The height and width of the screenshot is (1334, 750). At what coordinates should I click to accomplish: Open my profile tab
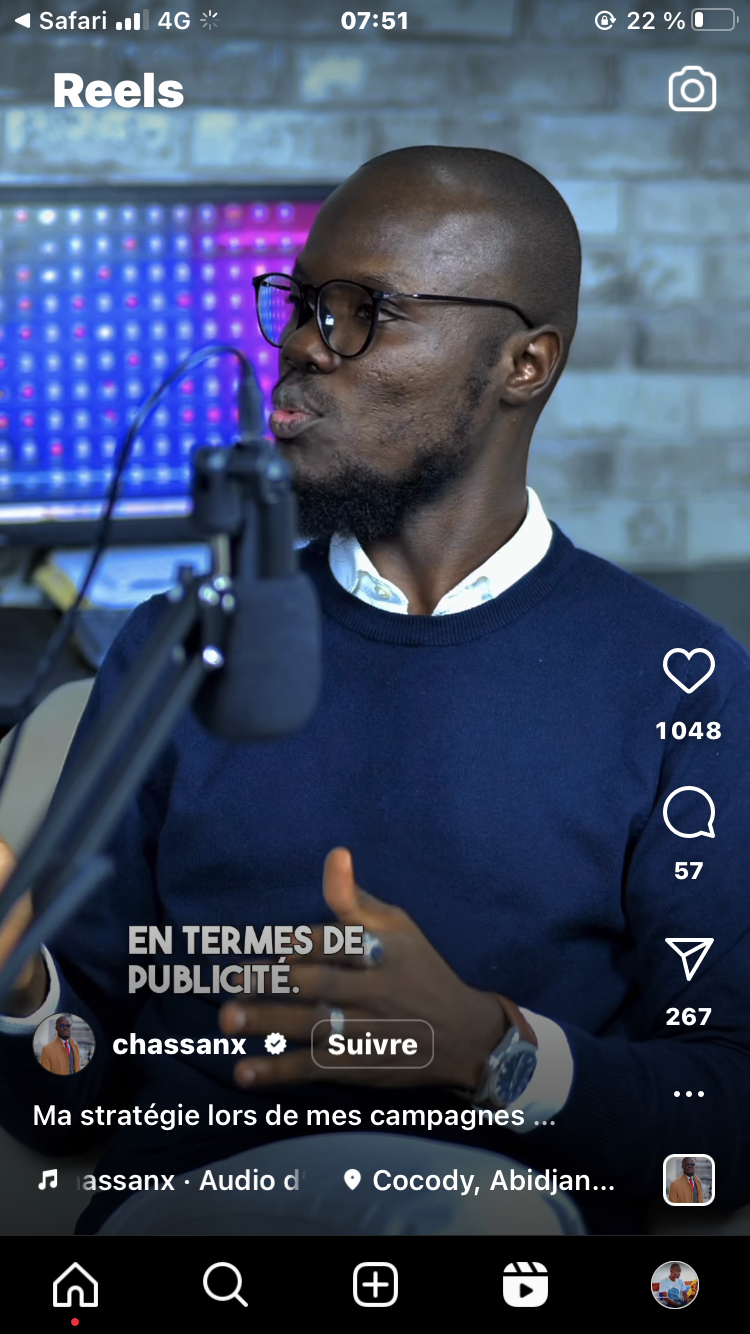click(675, 1284)
